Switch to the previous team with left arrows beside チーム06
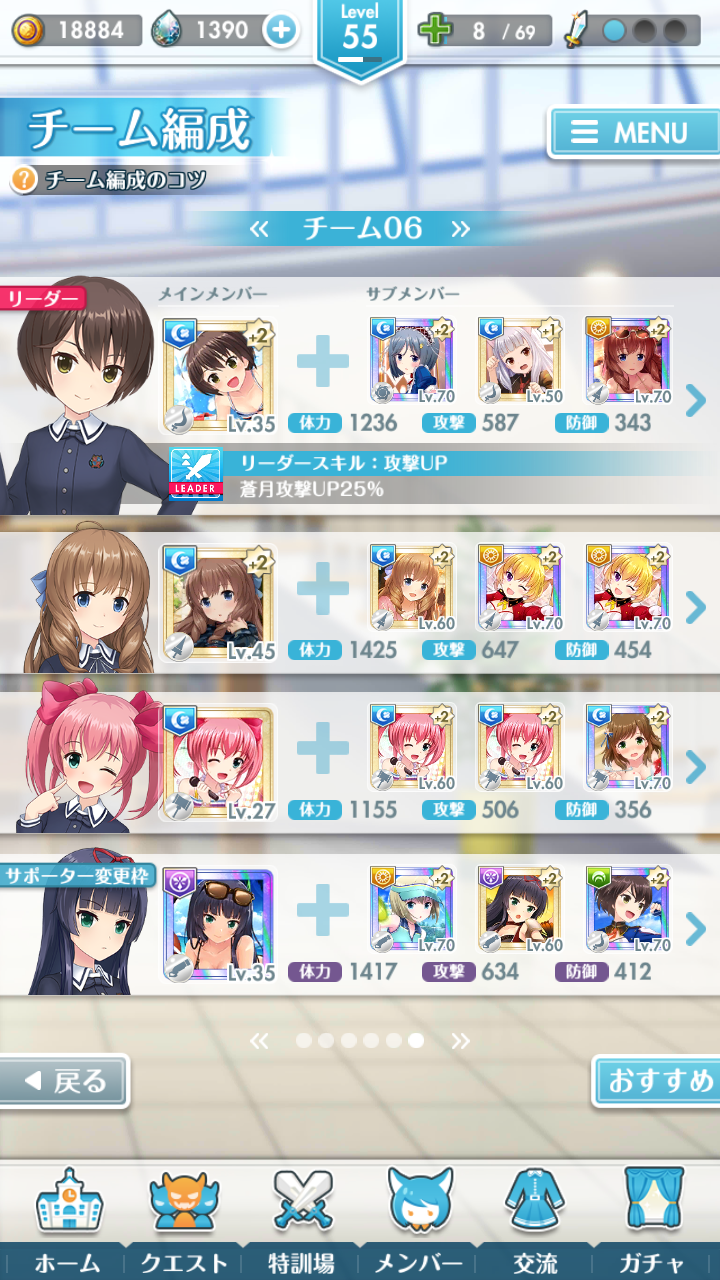The image size is (720, 1280). tap(259, 229)
